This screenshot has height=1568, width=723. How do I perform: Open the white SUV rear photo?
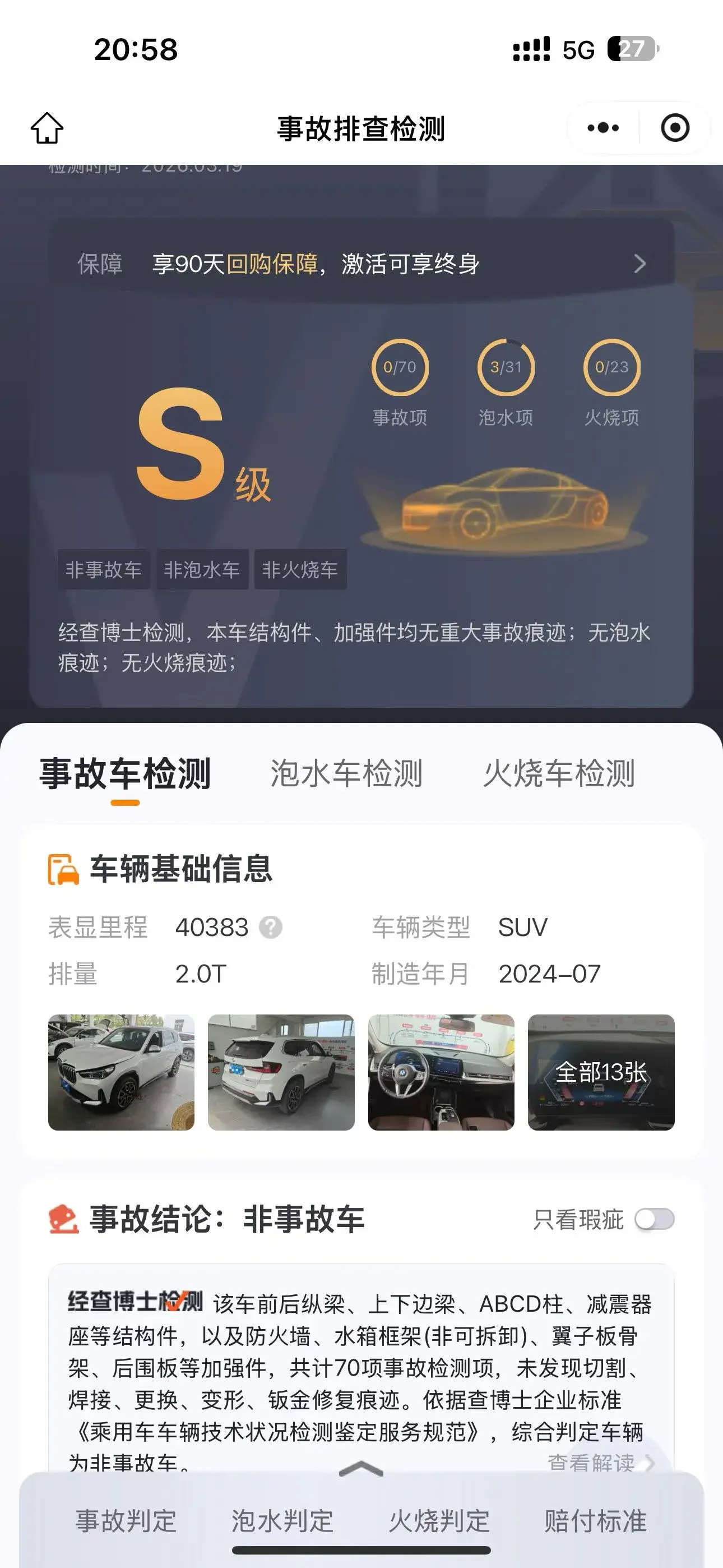[281, 1072]
